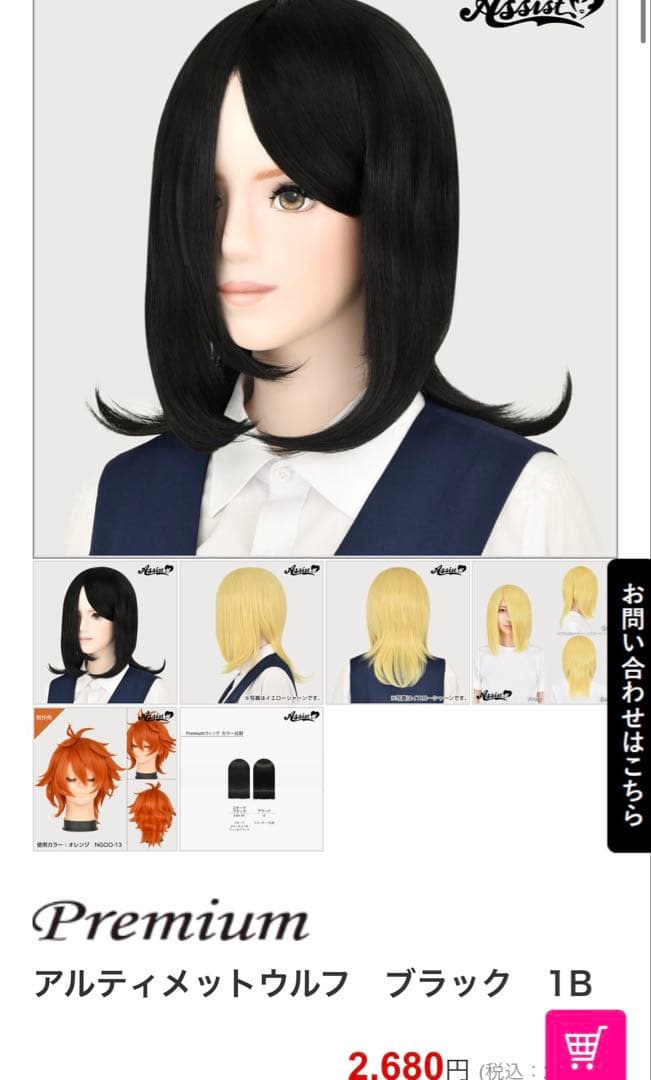Enlarge the main black wig product image

[325, 278]
